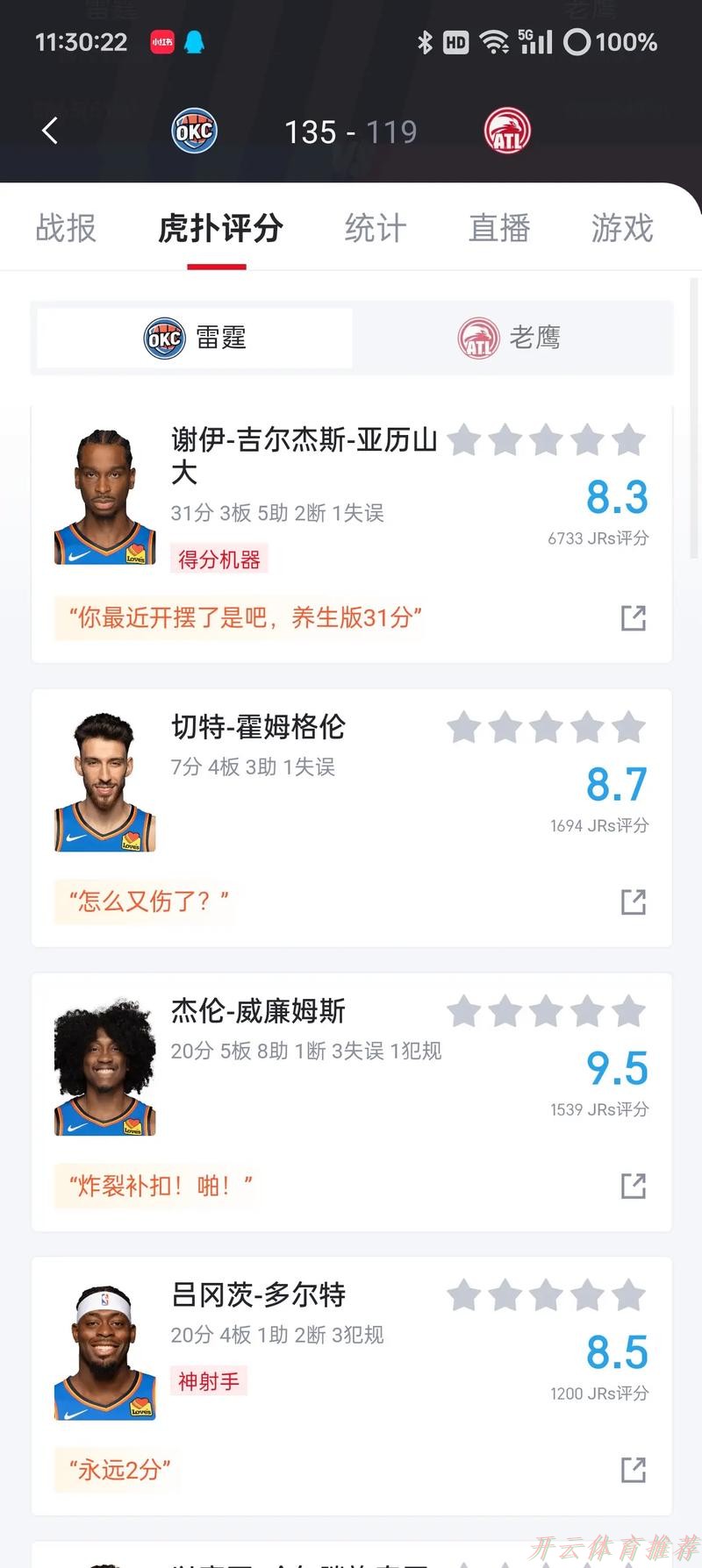The width and height of the screenshot is (702, 1568).
Task: Open the 统计 tab
Action: point(375,228)
